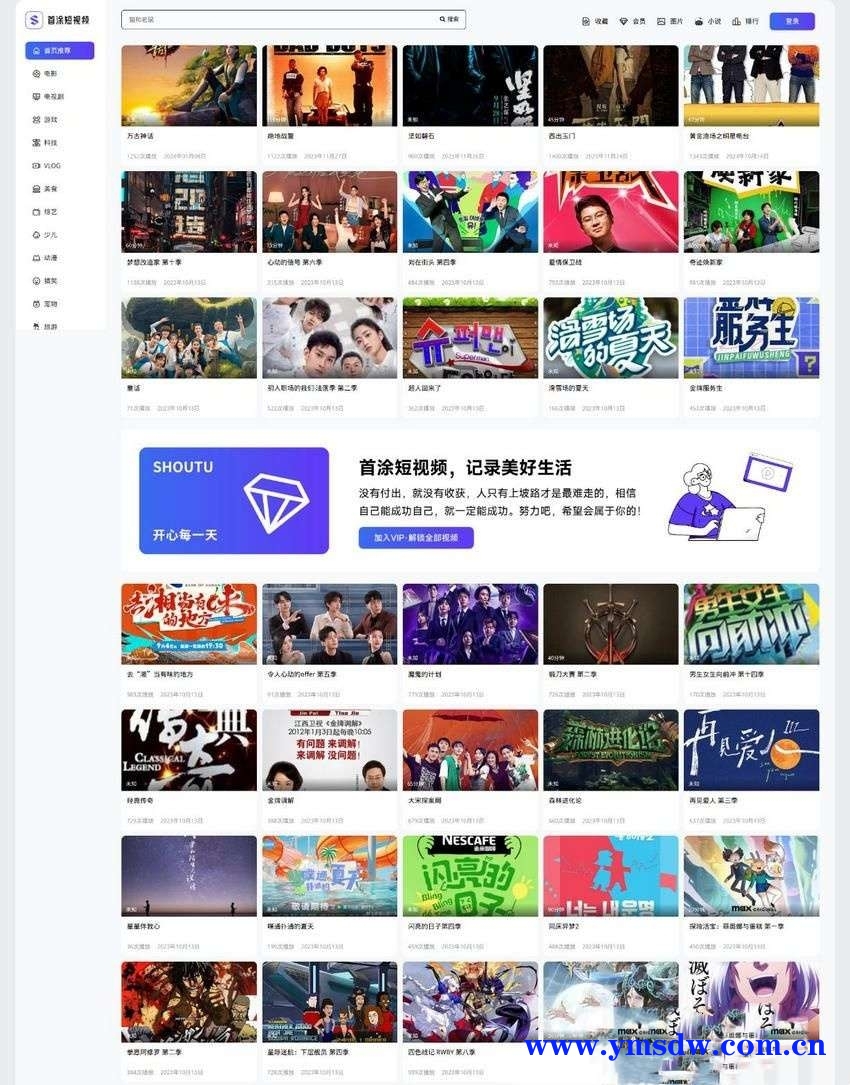Screen dimensions: 850x1085
Task: Tap the 搜索 search button
Action: click(x=449, y=19)
